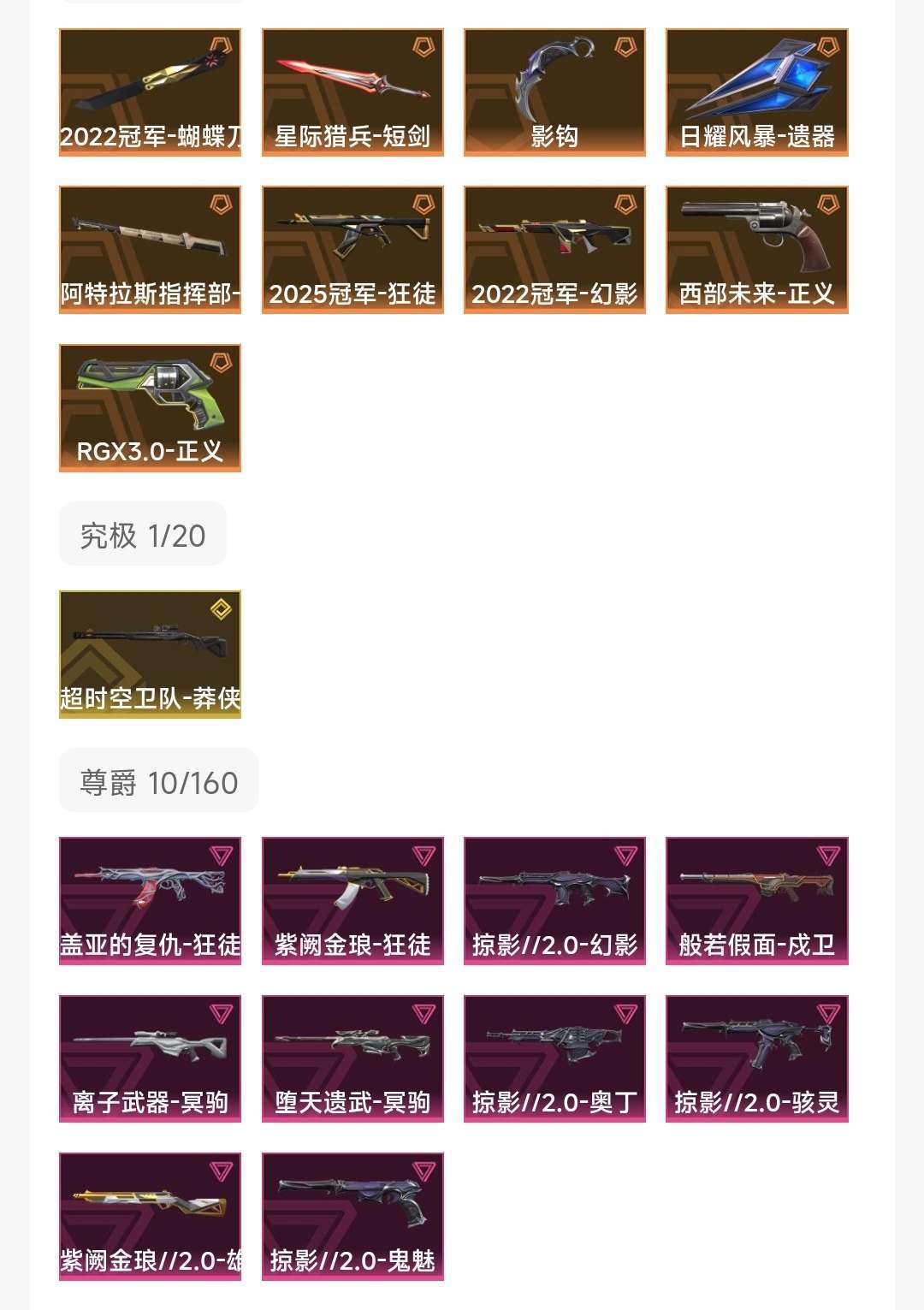
Task: Open the 般若假面-戍卫 skin
Action: coord(755,899)
